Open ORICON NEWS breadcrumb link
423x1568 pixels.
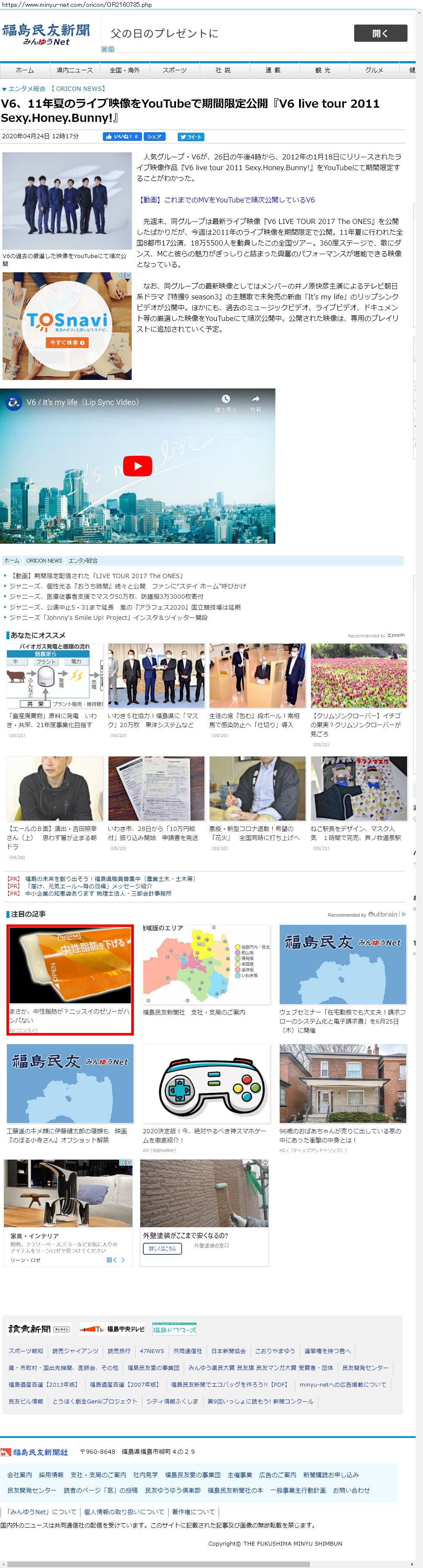pyautogui.click(x=44, y=560)
